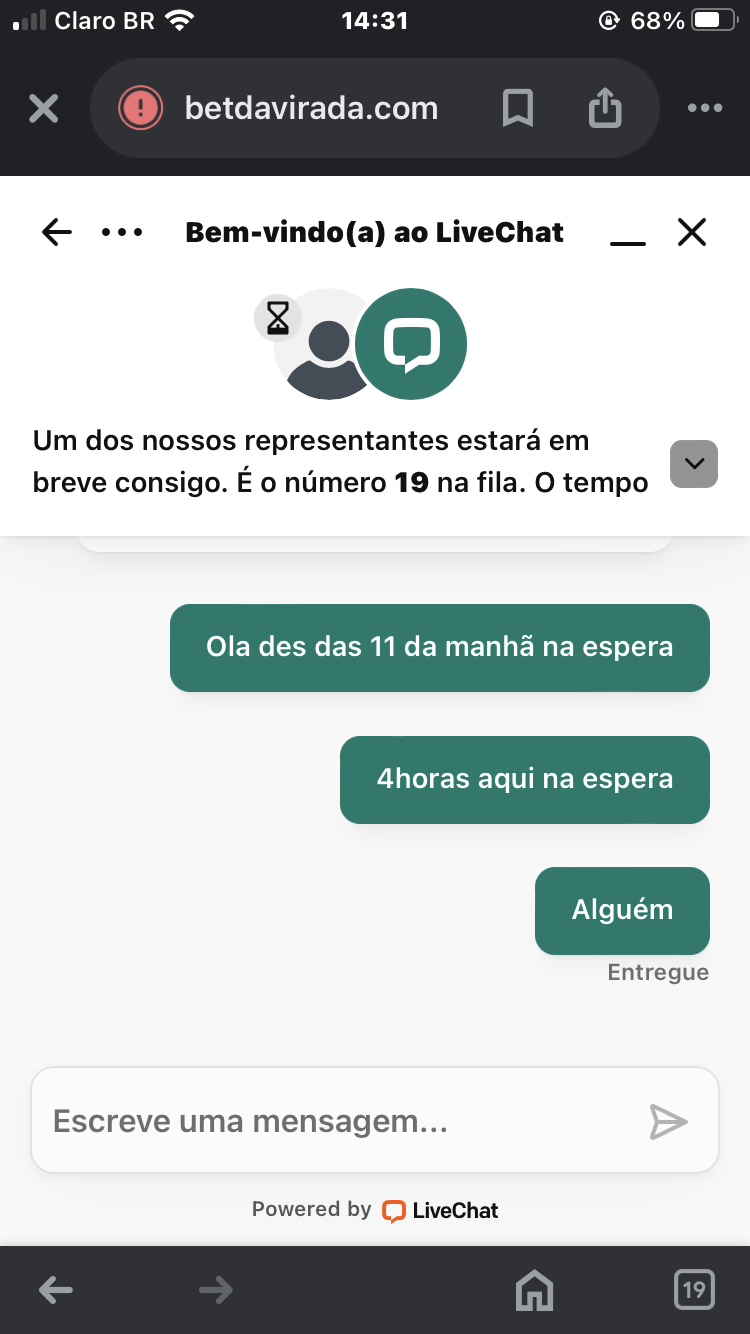Open the LiveChat options menu
This screenshot has height=1334, width=750.
[123, 233]
